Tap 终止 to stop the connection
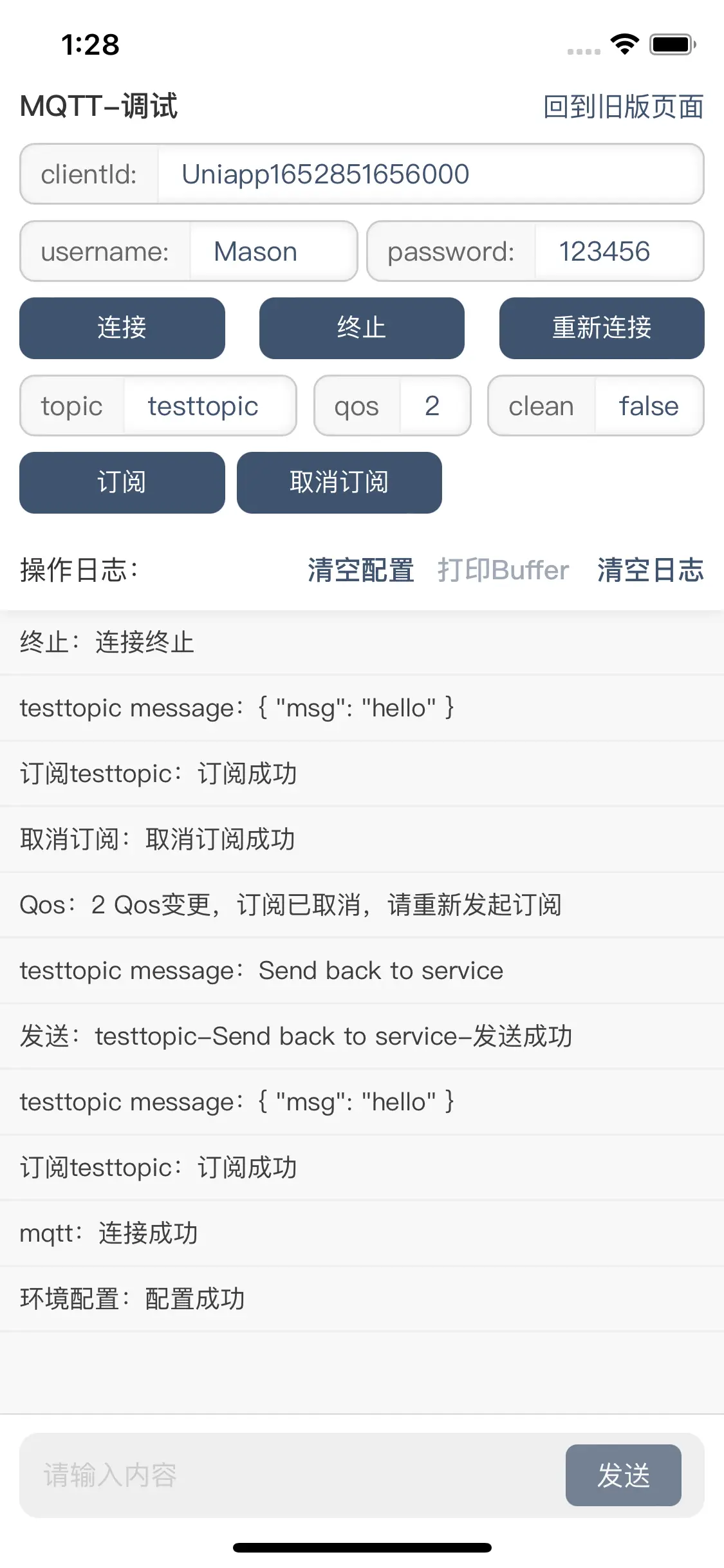 point(362,328)
